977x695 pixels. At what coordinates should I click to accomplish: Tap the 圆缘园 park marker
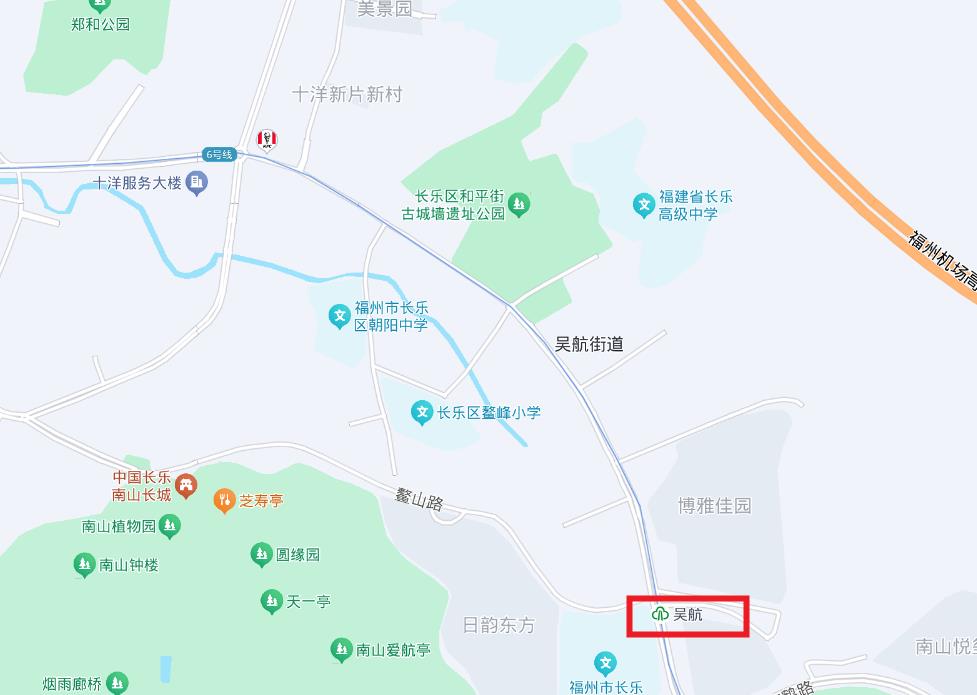coord(261,554)
